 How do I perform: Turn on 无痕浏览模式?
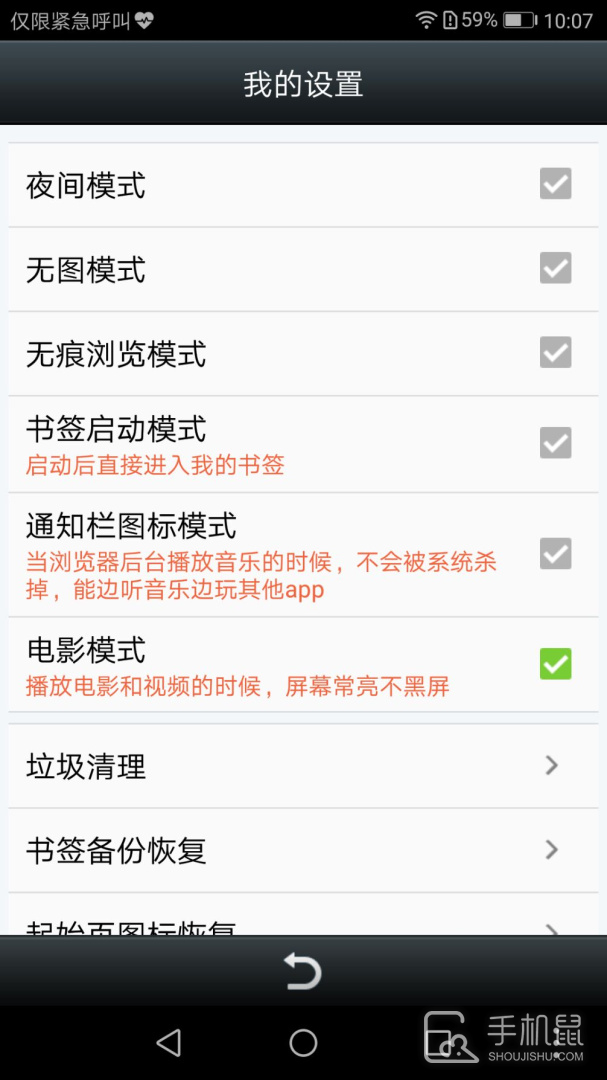[x=555, y=353]
